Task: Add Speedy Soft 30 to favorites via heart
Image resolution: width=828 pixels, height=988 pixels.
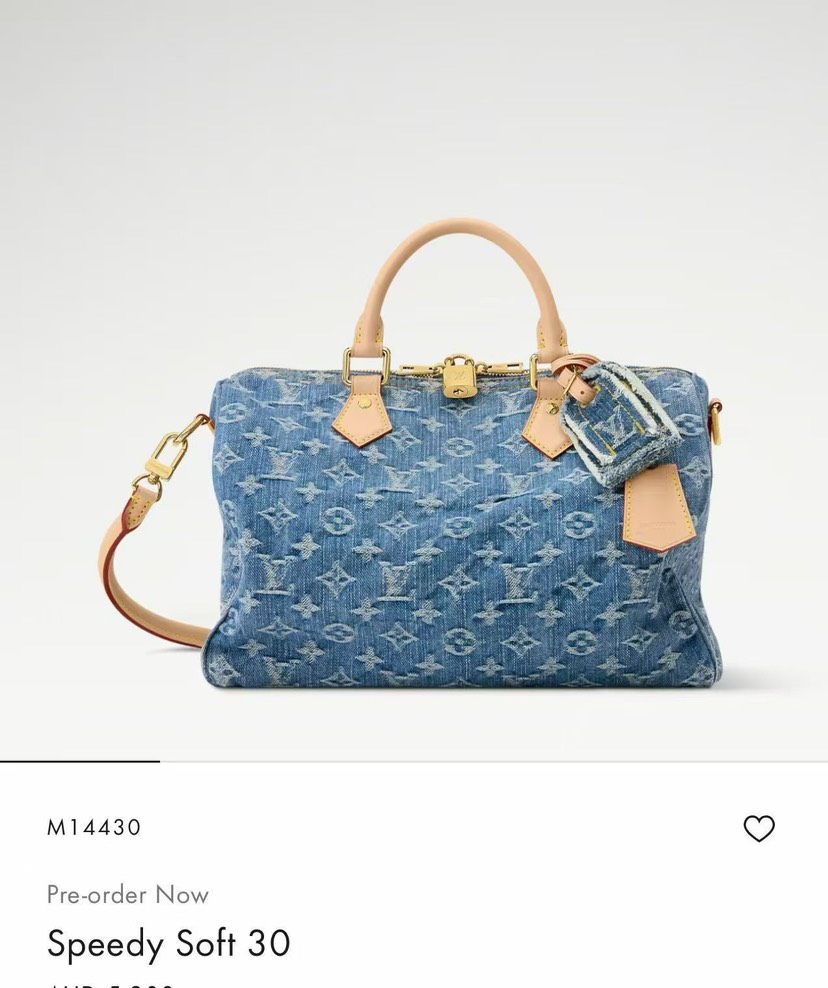Action: (x=762, y=826)
